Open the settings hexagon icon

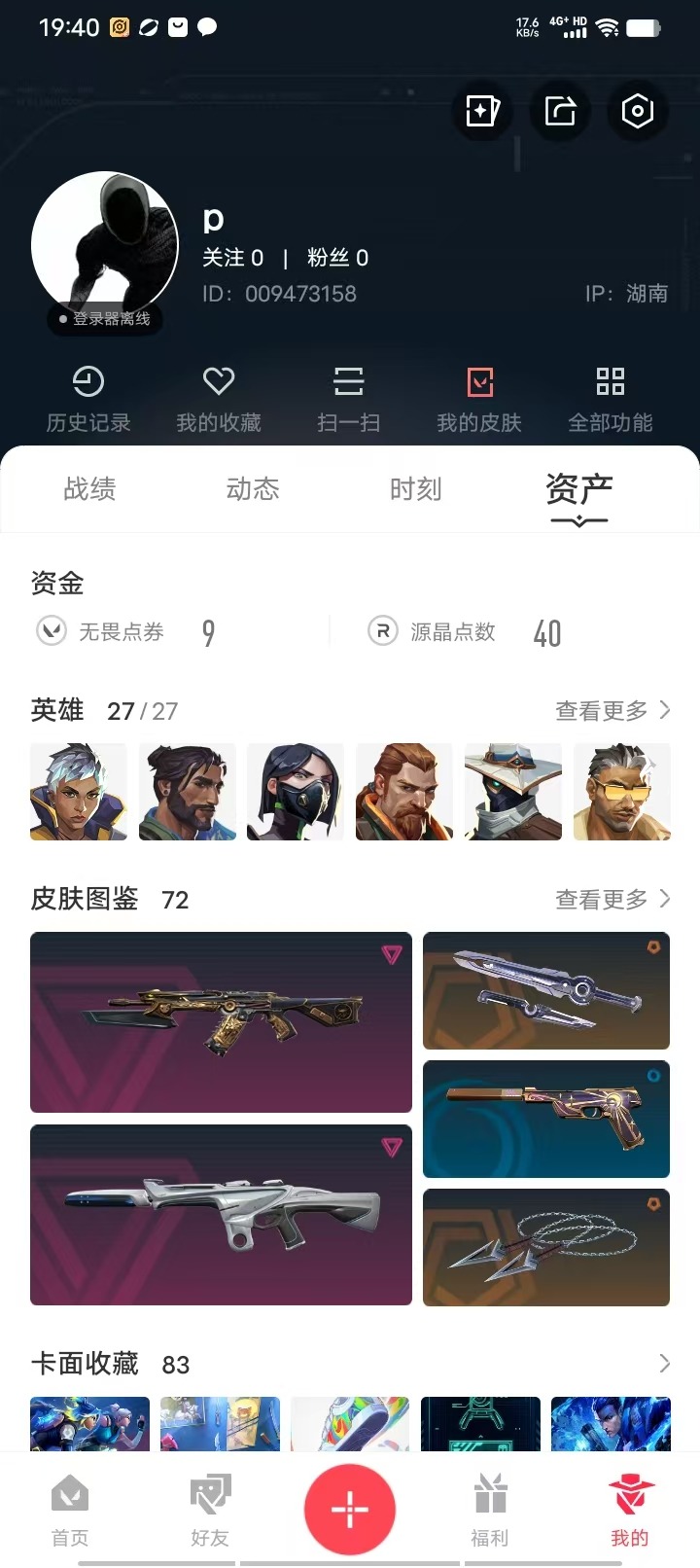coord(637,111)
